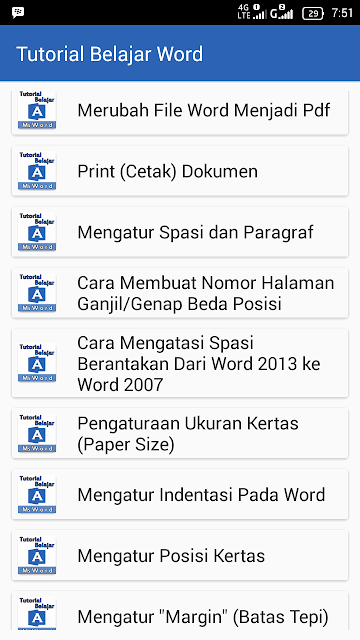This screenshot has width=360, height=640.
Task: Tap Mengatur "Margin" (Batas Tepi)
Action: pos(180,611)
